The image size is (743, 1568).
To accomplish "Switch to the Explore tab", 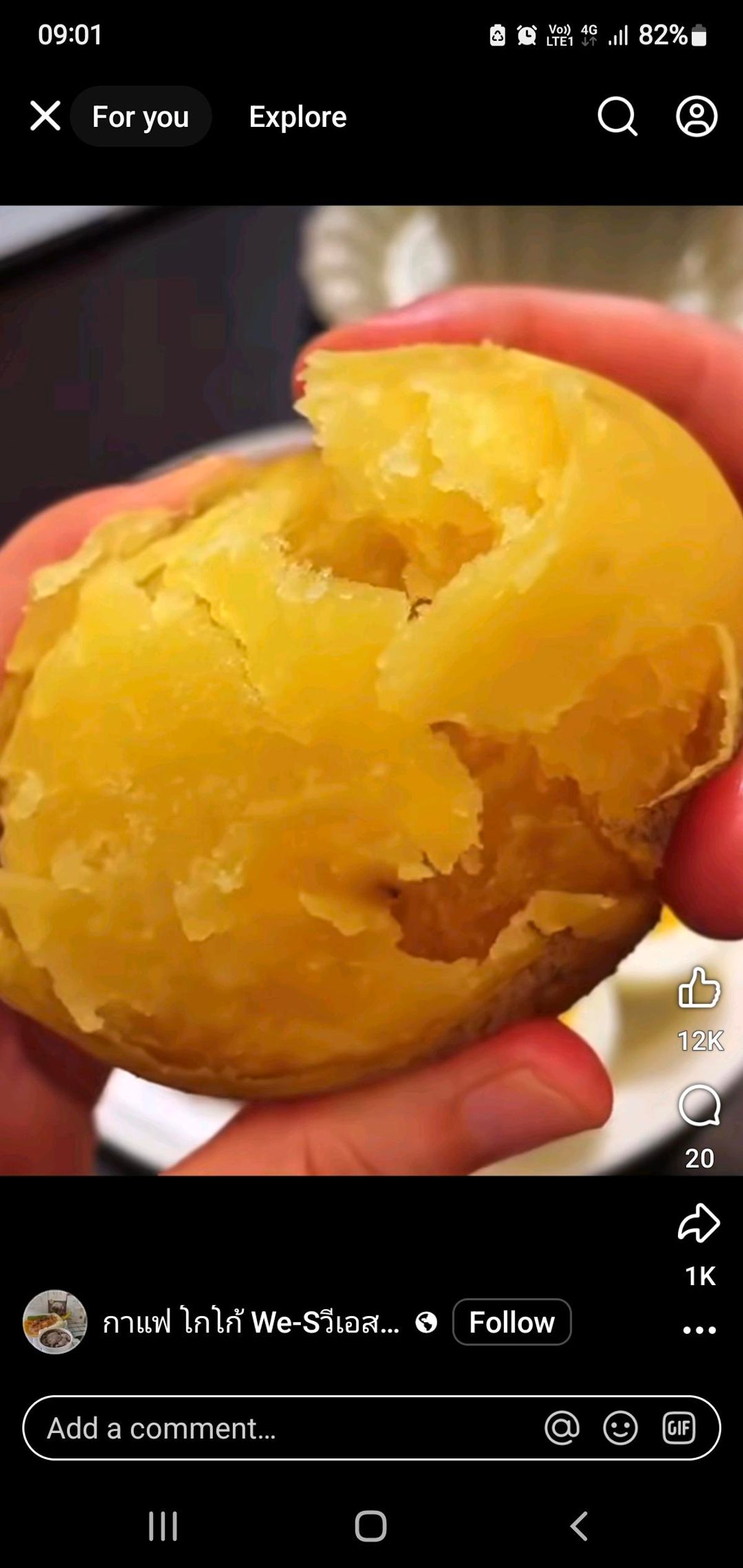I will [x=298, y=116].
